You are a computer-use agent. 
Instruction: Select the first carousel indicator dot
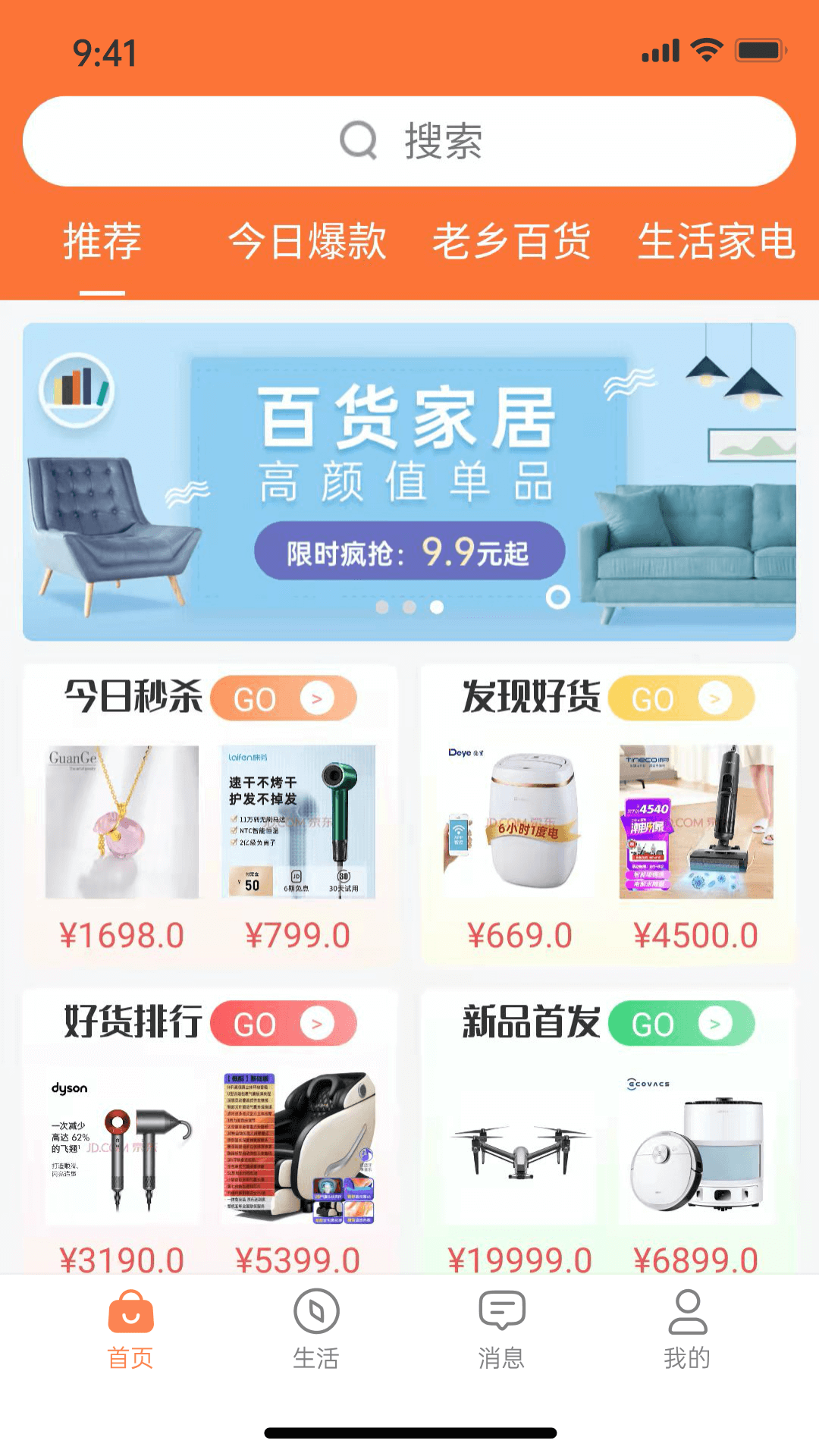(383, 605)
